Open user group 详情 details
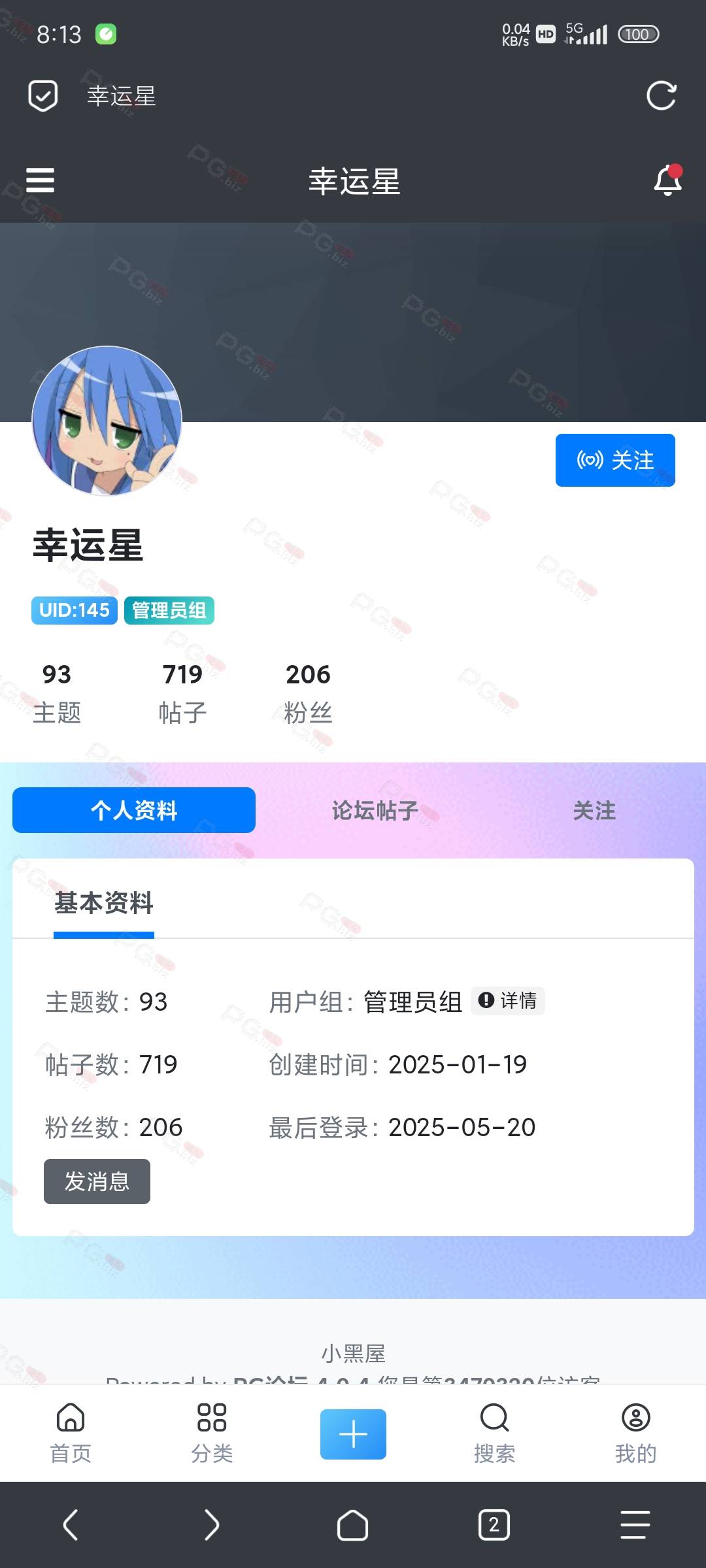Image resolution: width=706 pixels, height=1568 pixels. (508, 1001)
